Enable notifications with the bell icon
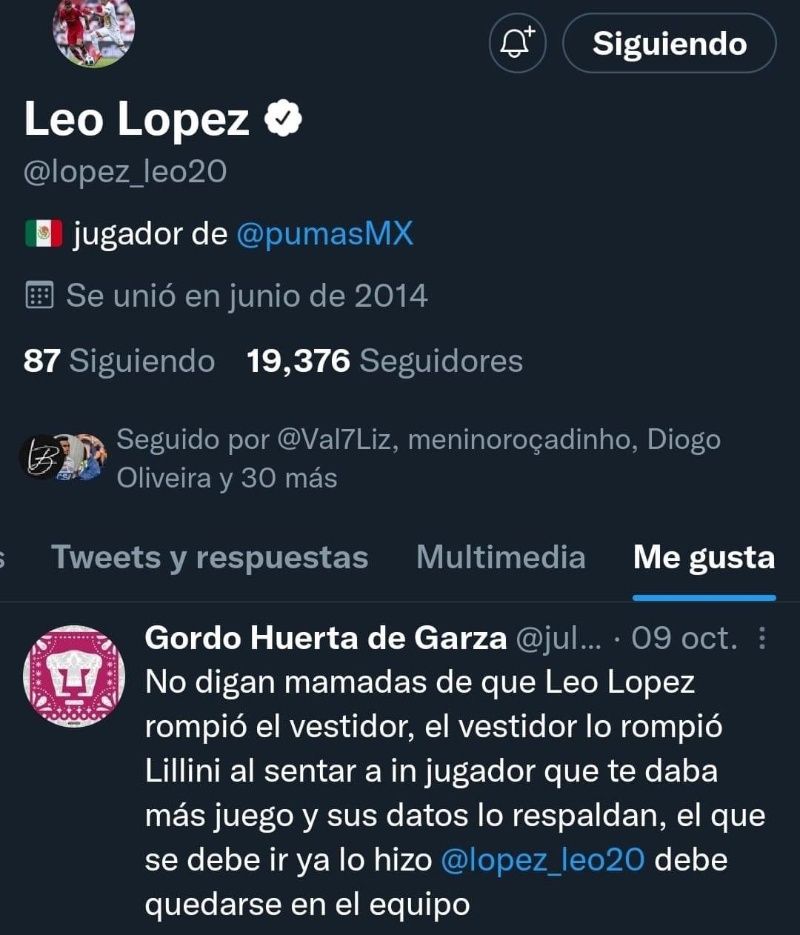 517,43
